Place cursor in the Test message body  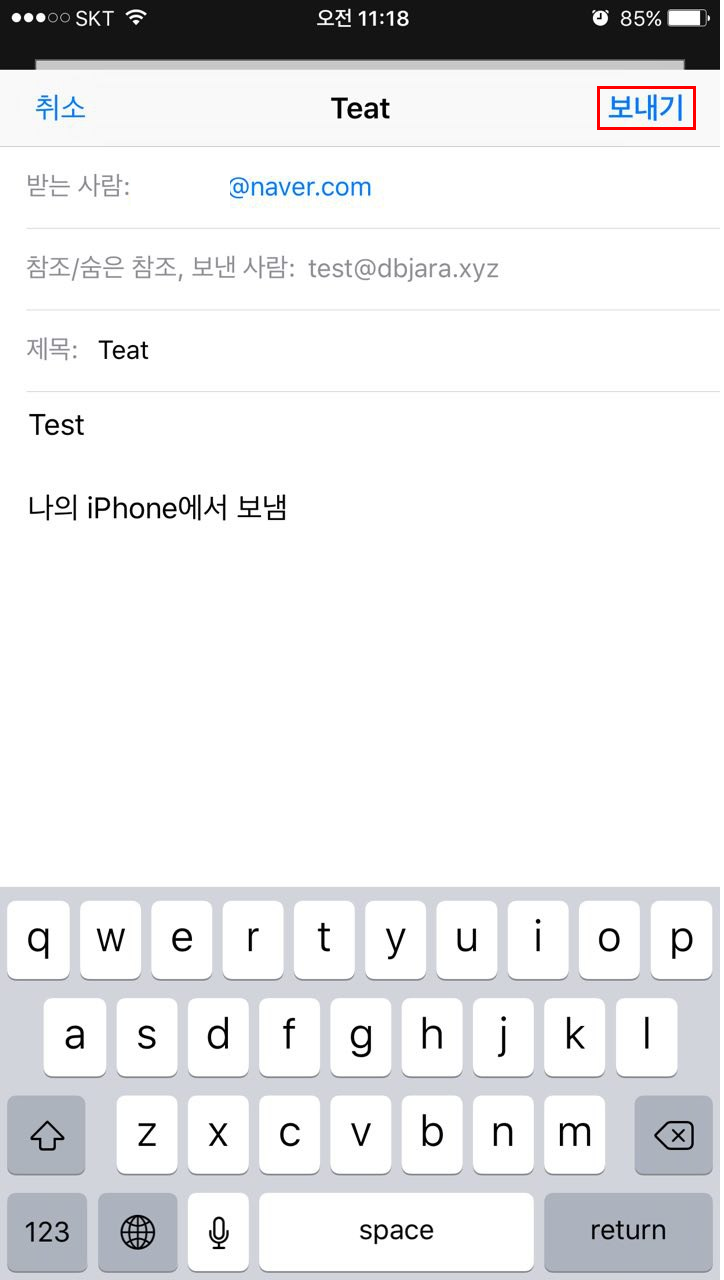click(57, 425)
